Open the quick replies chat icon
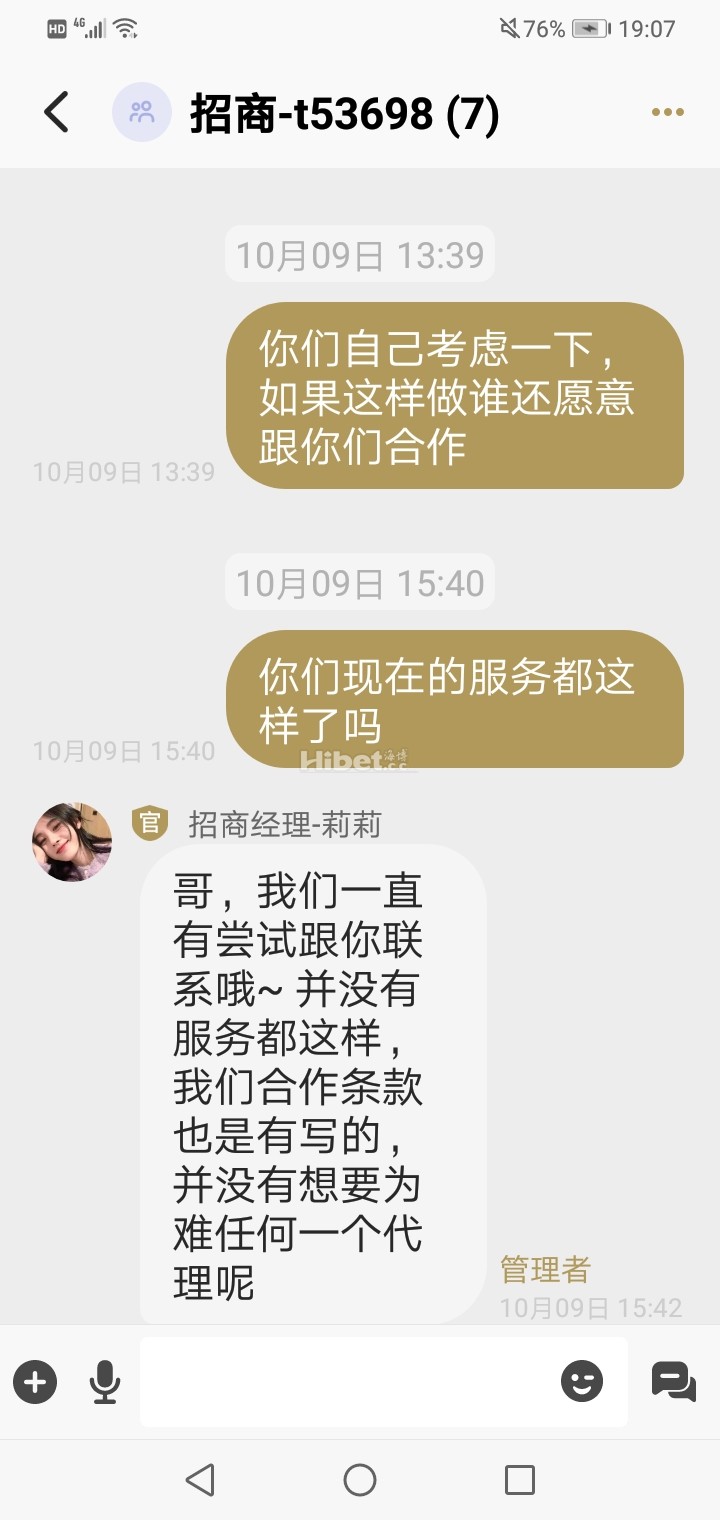 673,1383
